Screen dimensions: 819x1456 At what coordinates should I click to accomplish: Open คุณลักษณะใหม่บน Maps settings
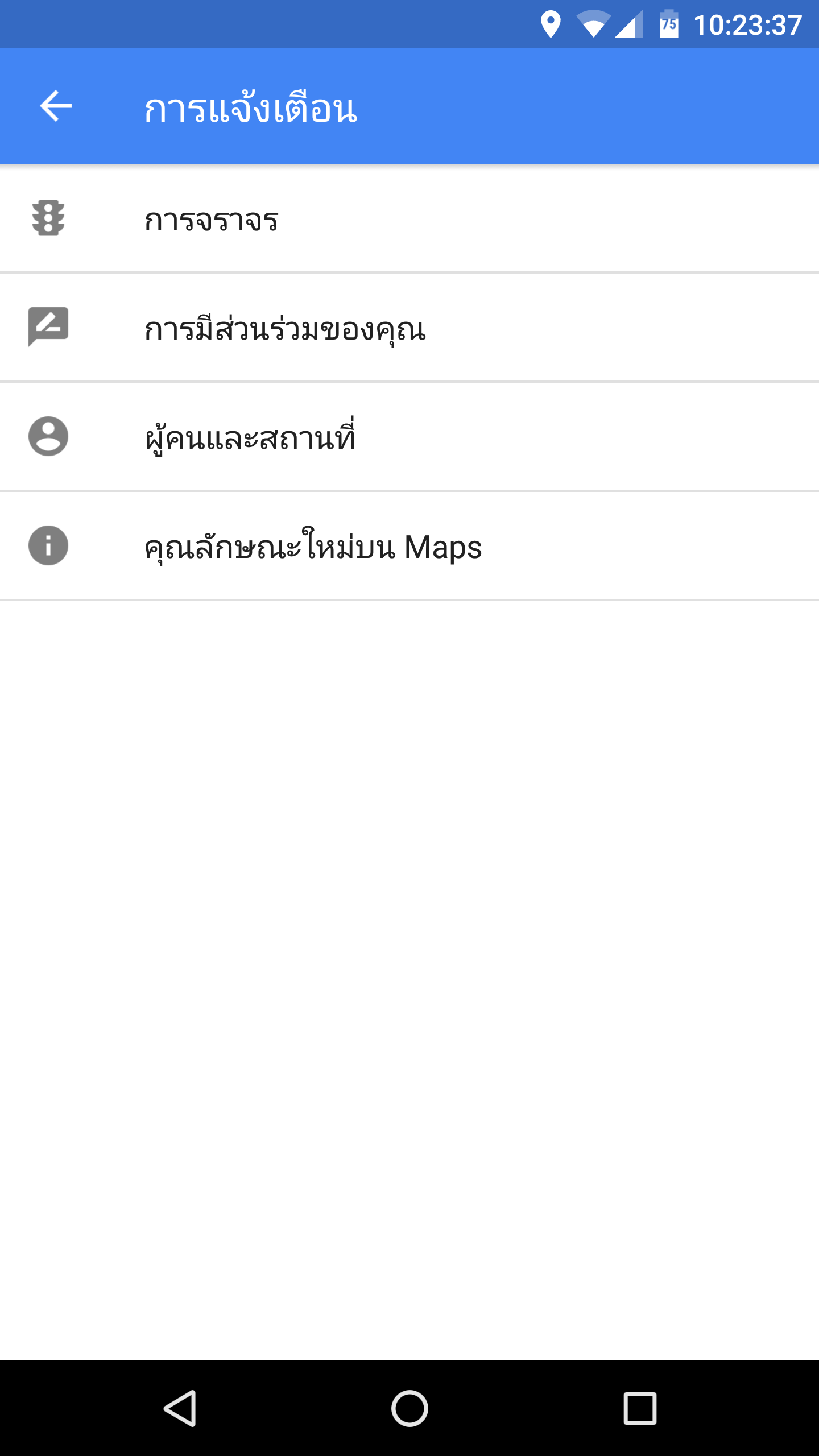(x=409, y=547)
